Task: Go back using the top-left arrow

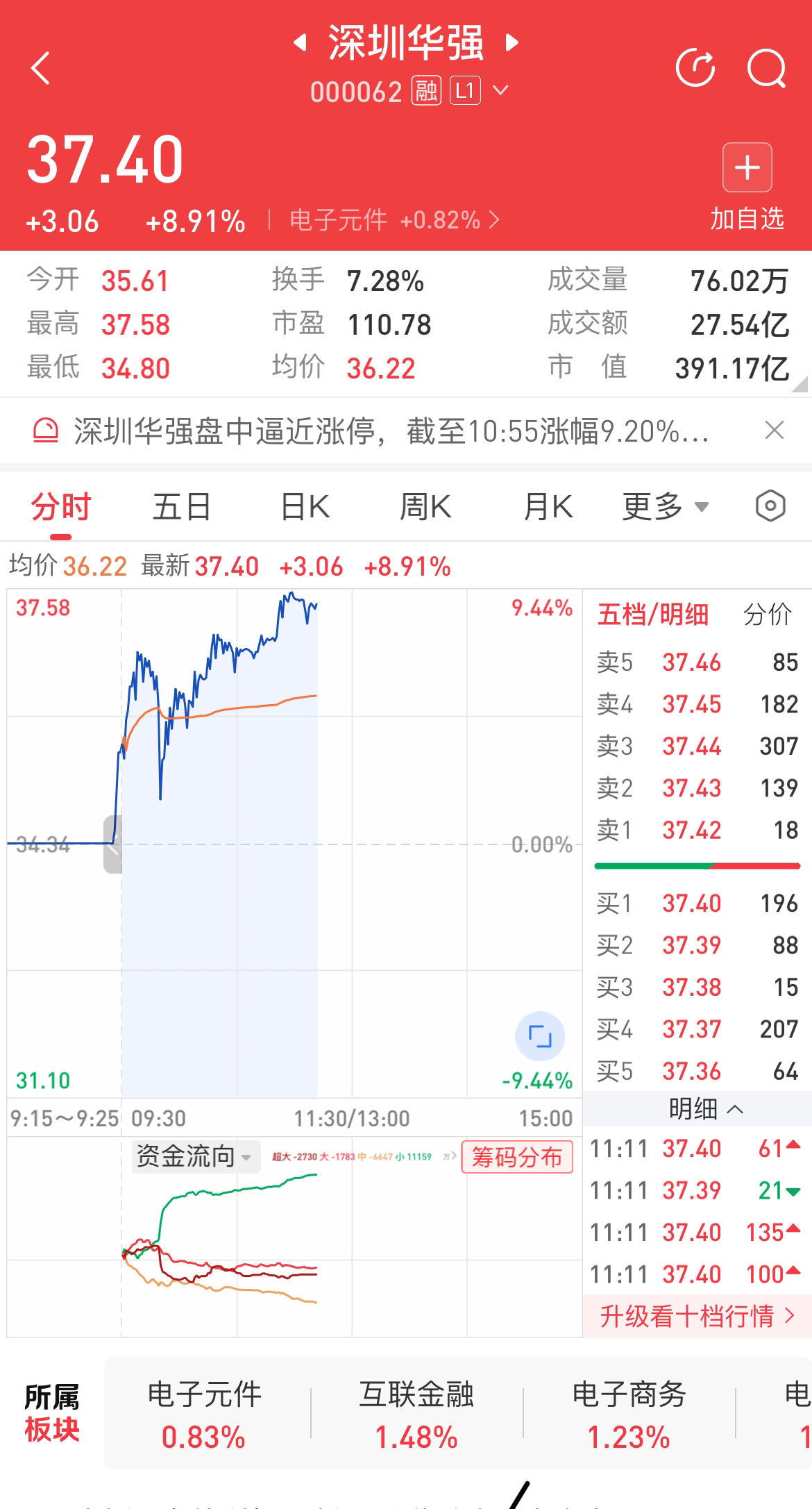Action: click(41, 68)
